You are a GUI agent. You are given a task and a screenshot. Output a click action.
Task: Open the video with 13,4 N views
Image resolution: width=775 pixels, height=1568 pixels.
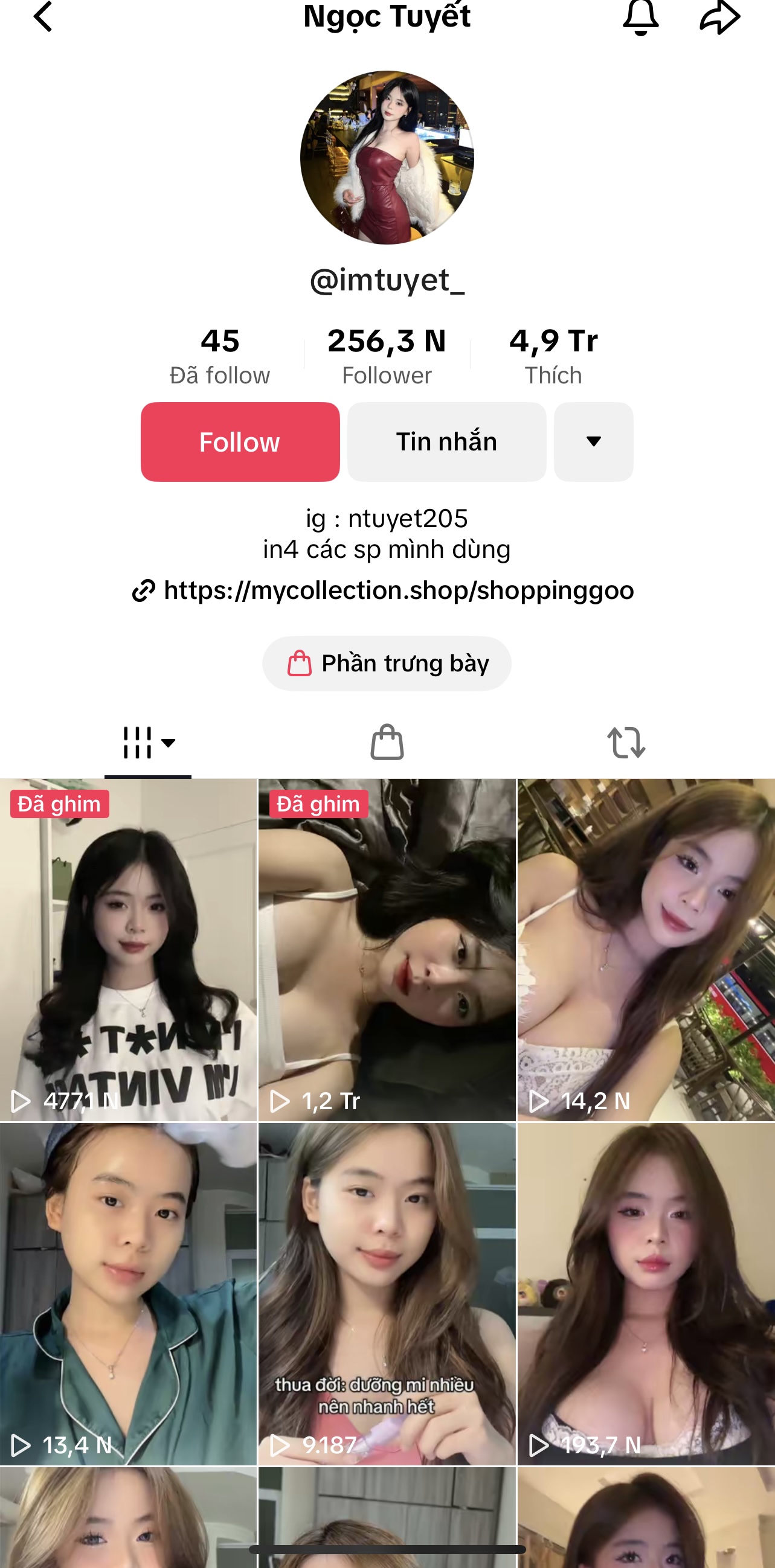click(128, 1293)
